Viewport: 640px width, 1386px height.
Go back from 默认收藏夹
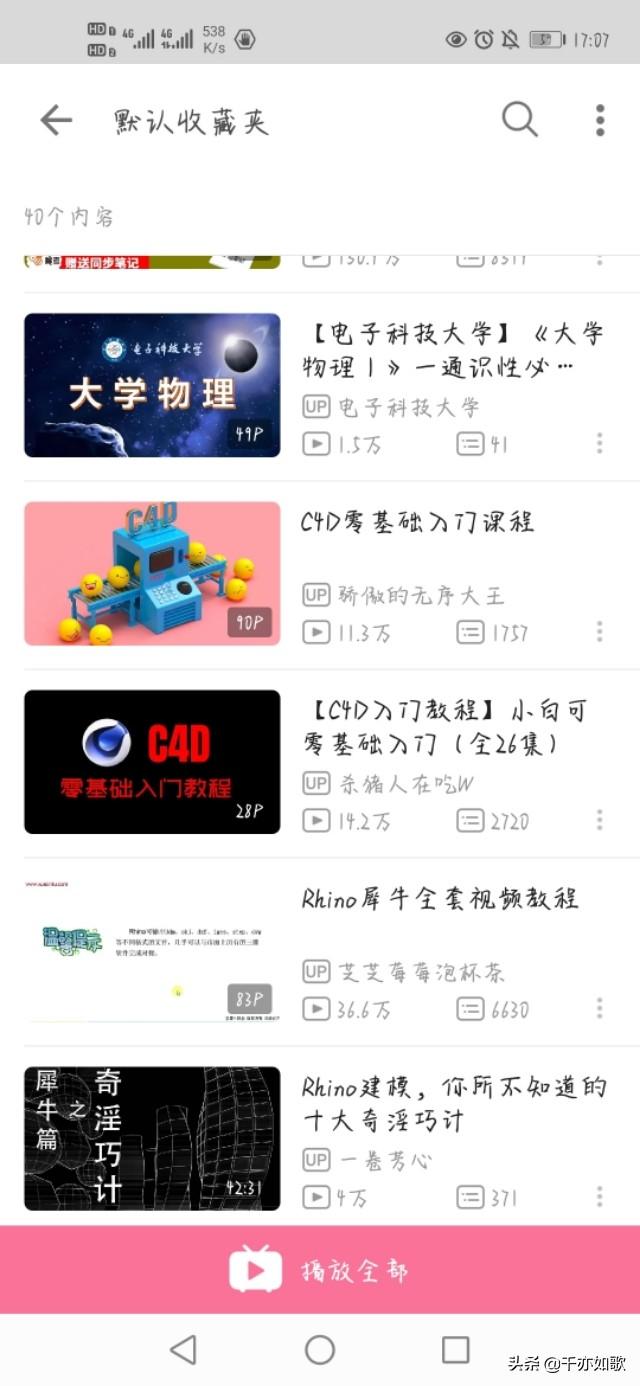[56, 121]
